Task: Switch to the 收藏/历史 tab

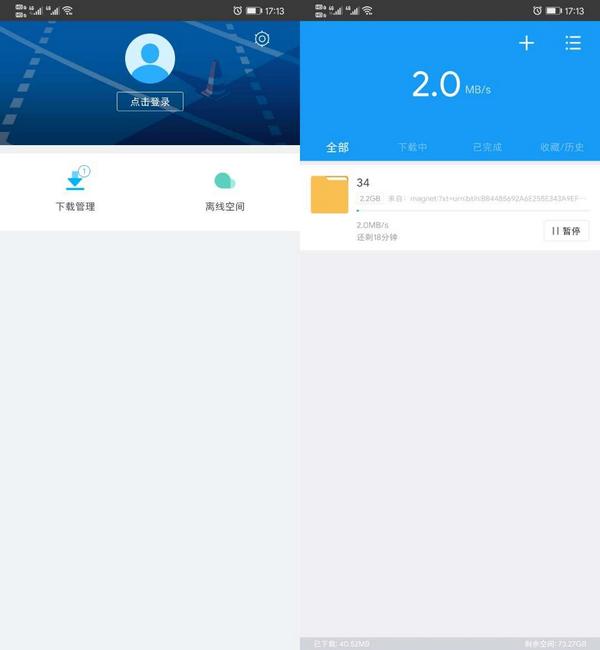Action: pyautogui.click(x=562, y=147)
